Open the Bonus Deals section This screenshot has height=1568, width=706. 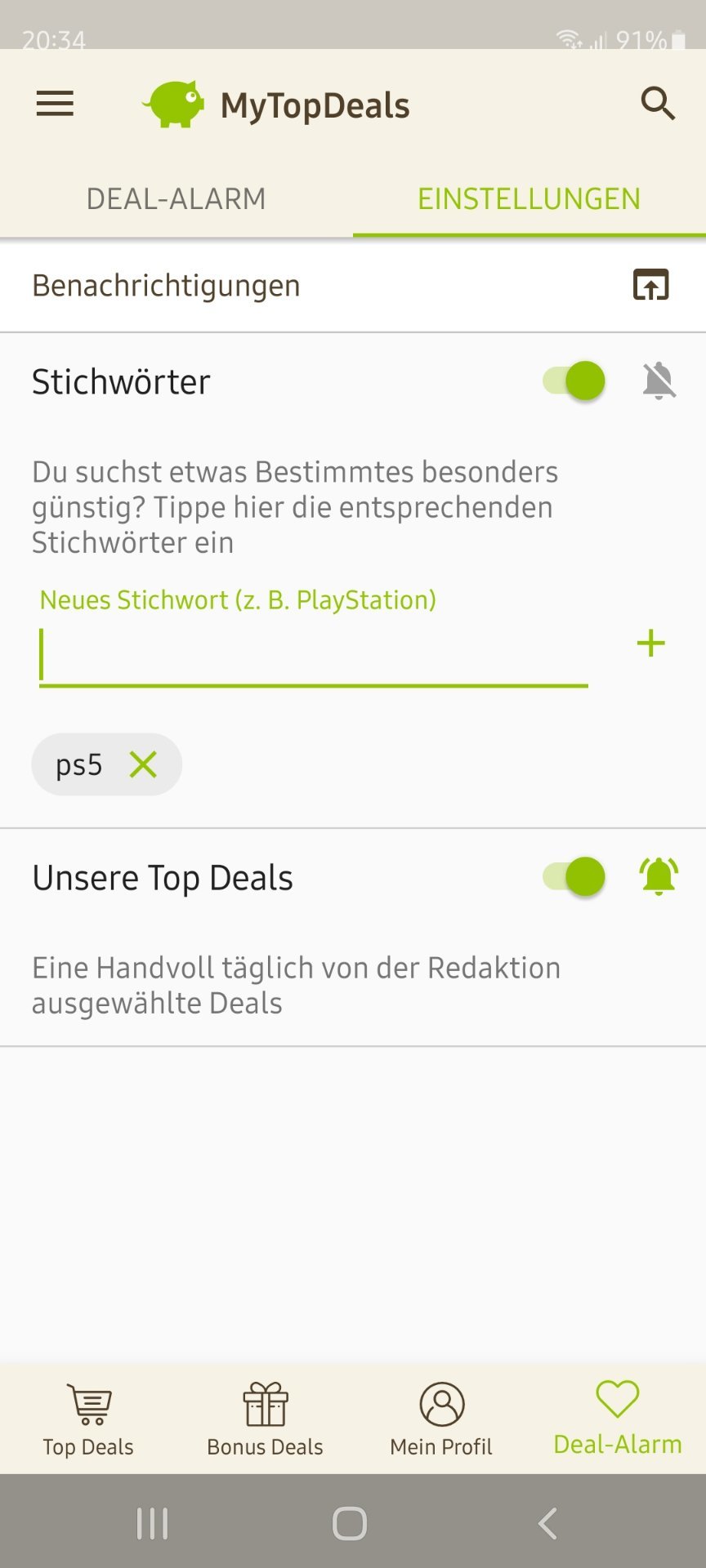coord(265,1419)
